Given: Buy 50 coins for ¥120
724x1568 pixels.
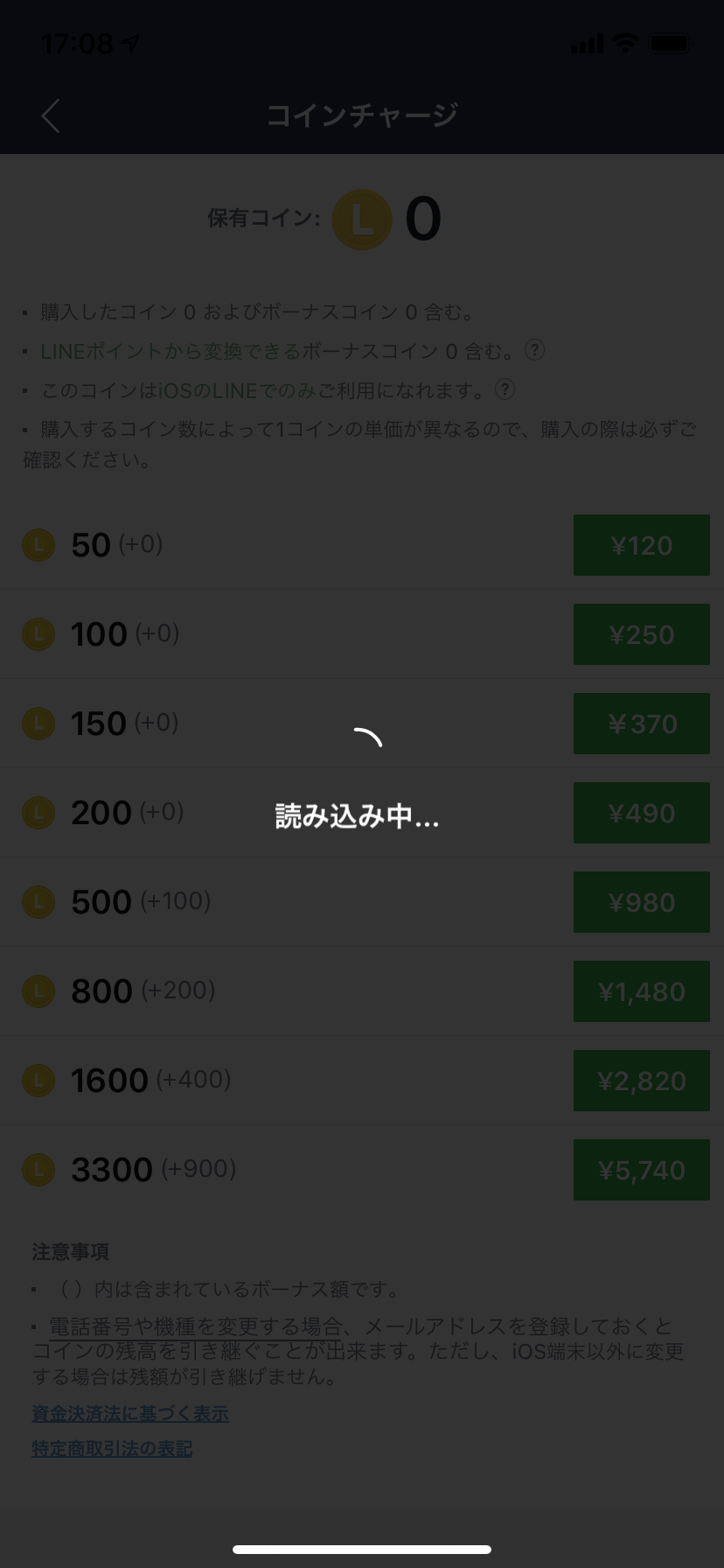Looking at the screenshot, I should [x=641, y=545].
